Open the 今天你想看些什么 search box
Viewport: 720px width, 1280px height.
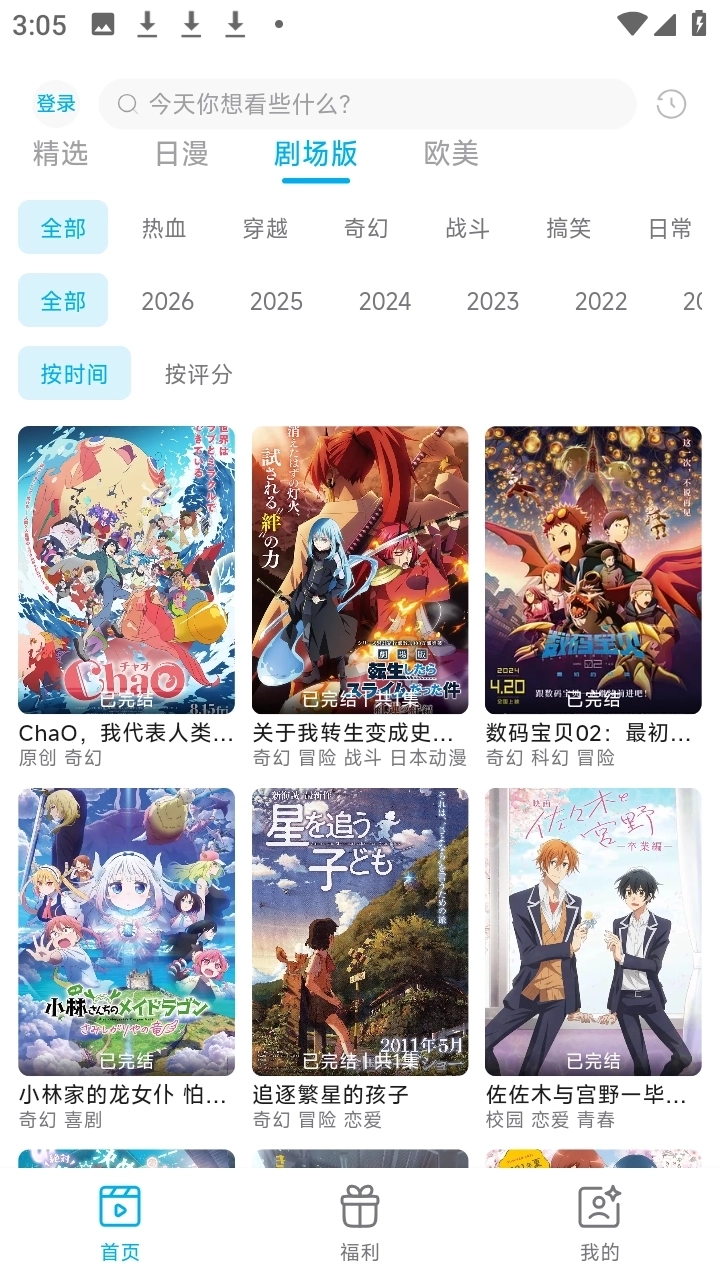[x=366, y=104]
